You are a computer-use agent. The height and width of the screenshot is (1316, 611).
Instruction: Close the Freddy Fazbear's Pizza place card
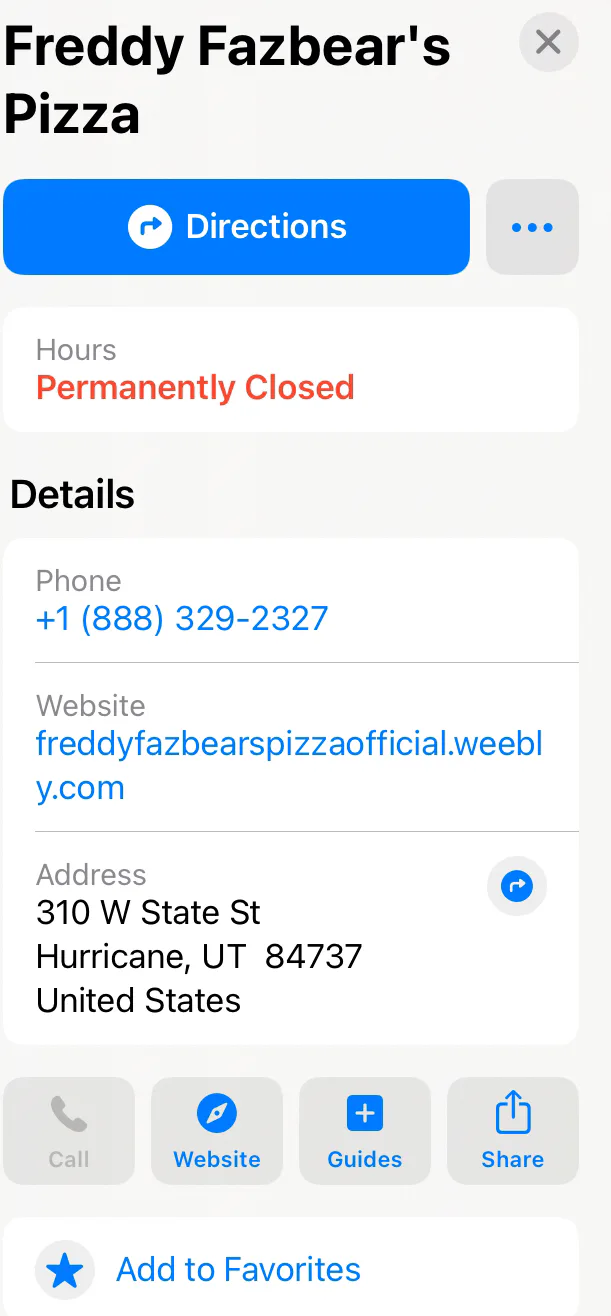(548, 42)
